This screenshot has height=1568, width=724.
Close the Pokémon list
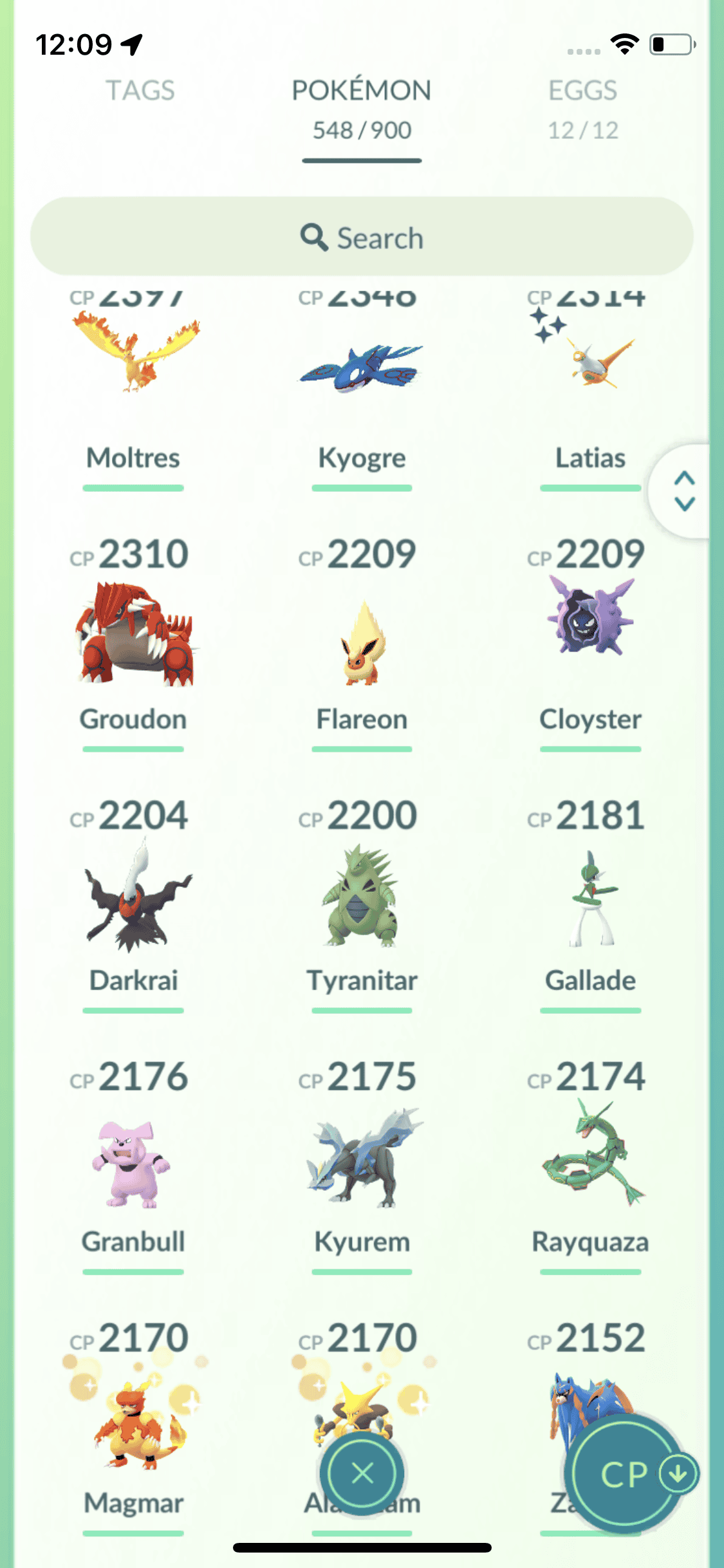[x=362, y=1473]
